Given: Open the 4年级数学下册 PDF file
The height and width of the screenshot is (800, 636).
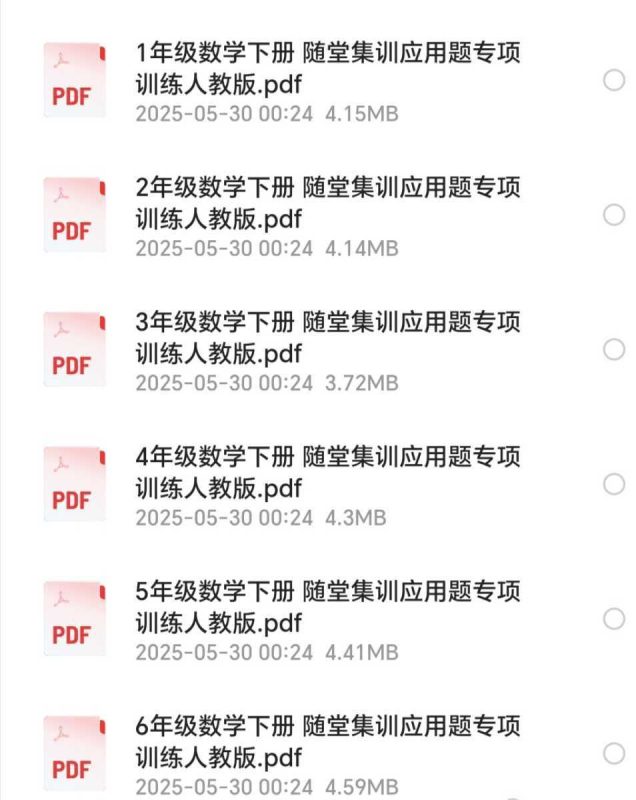Looking at the screenshot, I should [327, 472].
